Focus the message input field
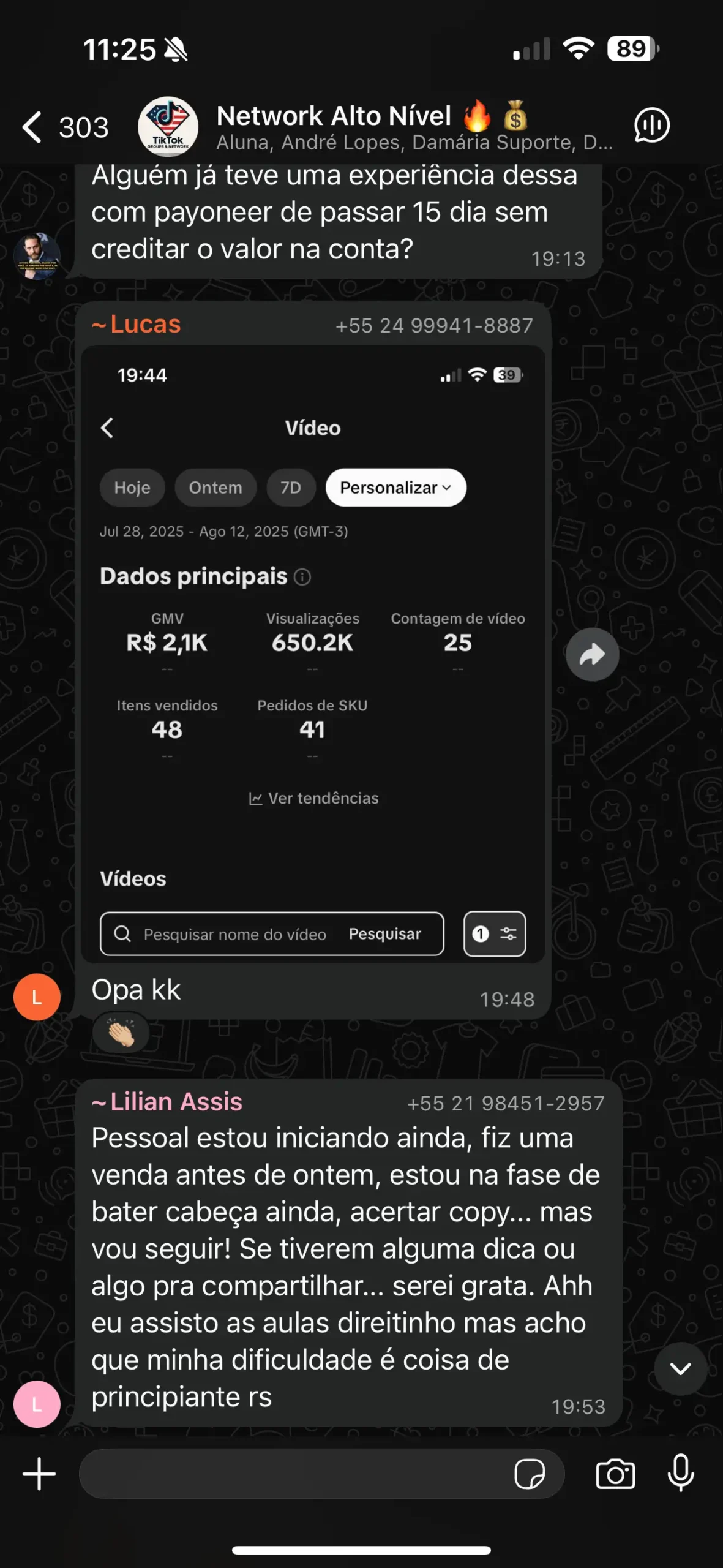Image resolution: width=723 pixels, height=1568 pixels. point(294,1474)
